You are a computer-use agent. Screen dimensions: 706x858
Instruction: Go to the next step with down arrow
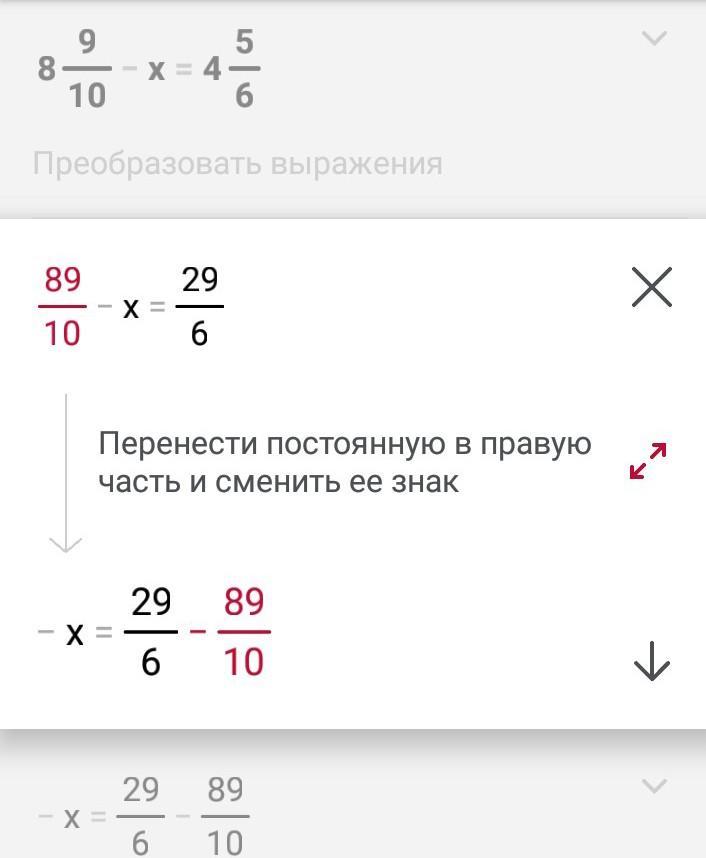tap(652, 661)
